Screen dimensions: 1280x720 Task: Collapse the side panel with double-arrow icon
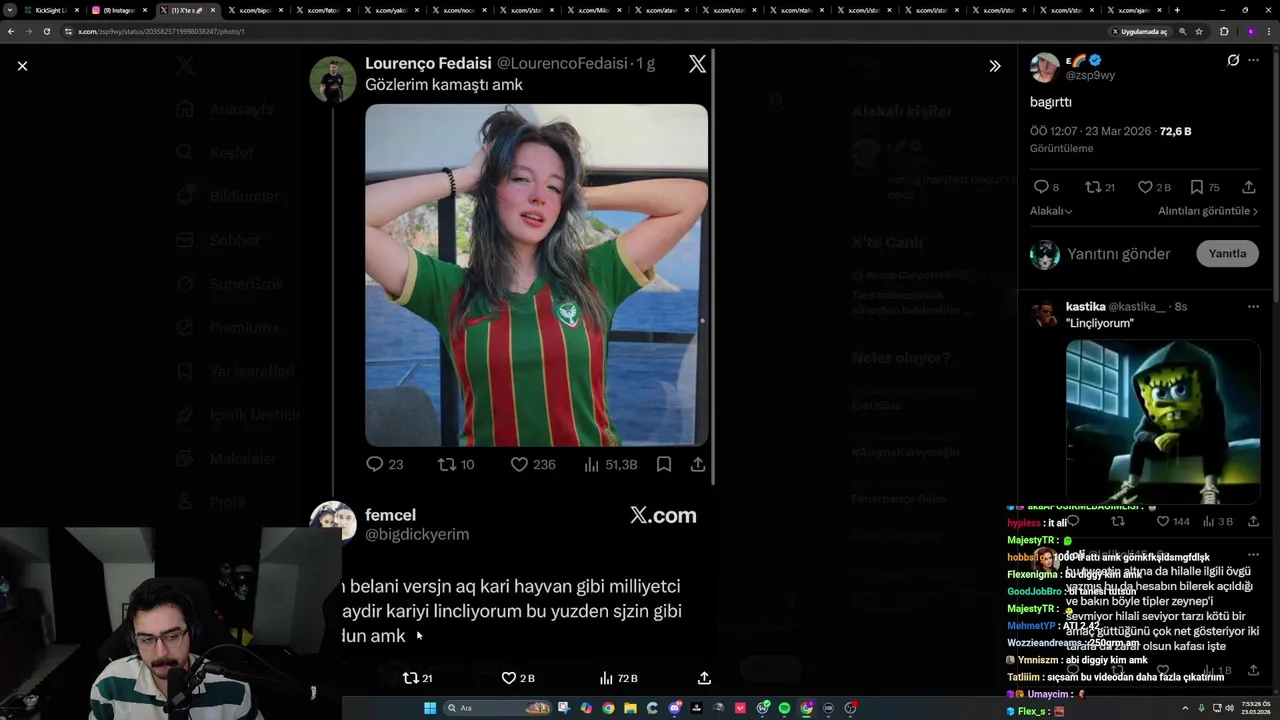994,66
